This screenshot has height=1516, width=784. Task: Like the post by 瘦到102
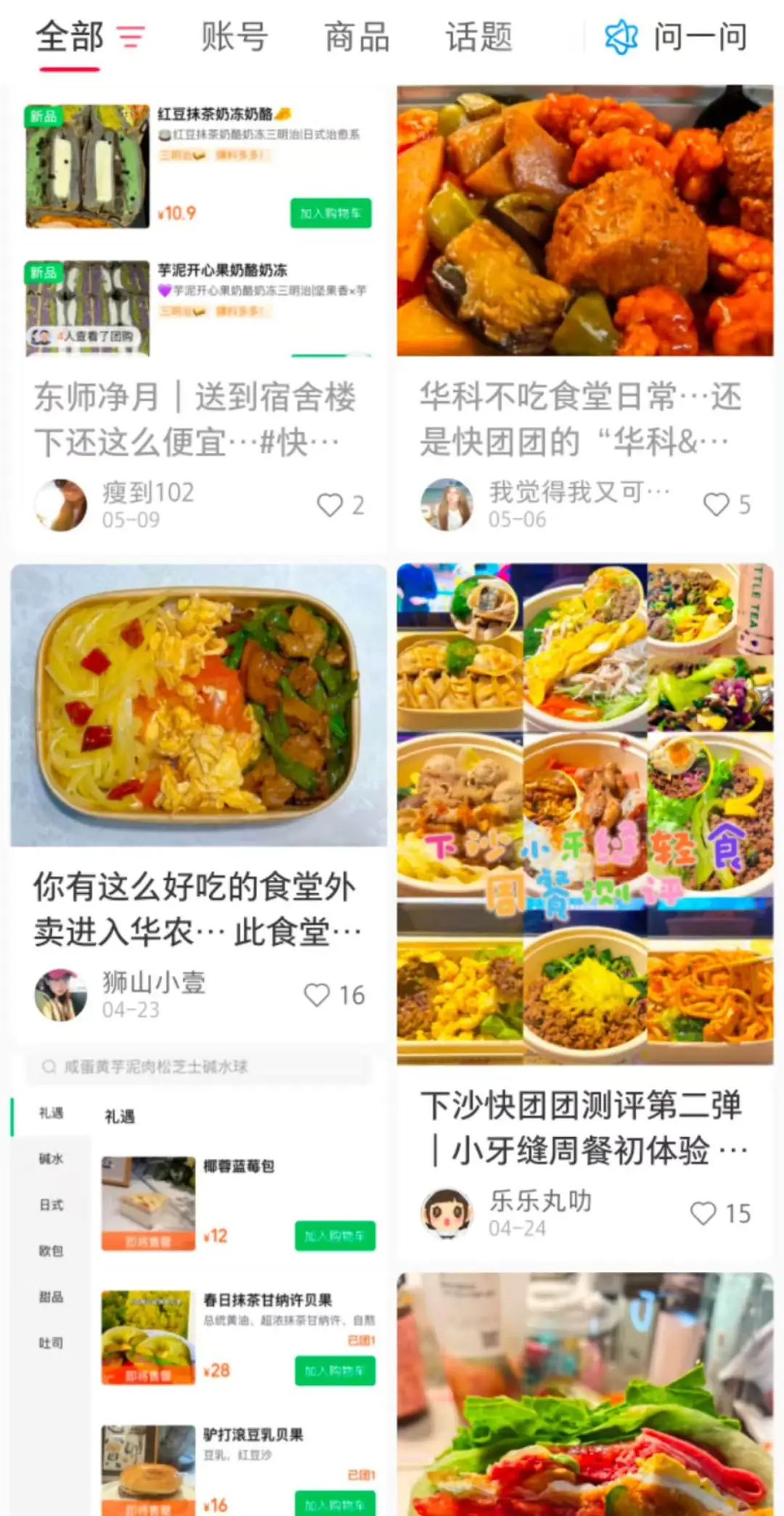pos(331,505)
